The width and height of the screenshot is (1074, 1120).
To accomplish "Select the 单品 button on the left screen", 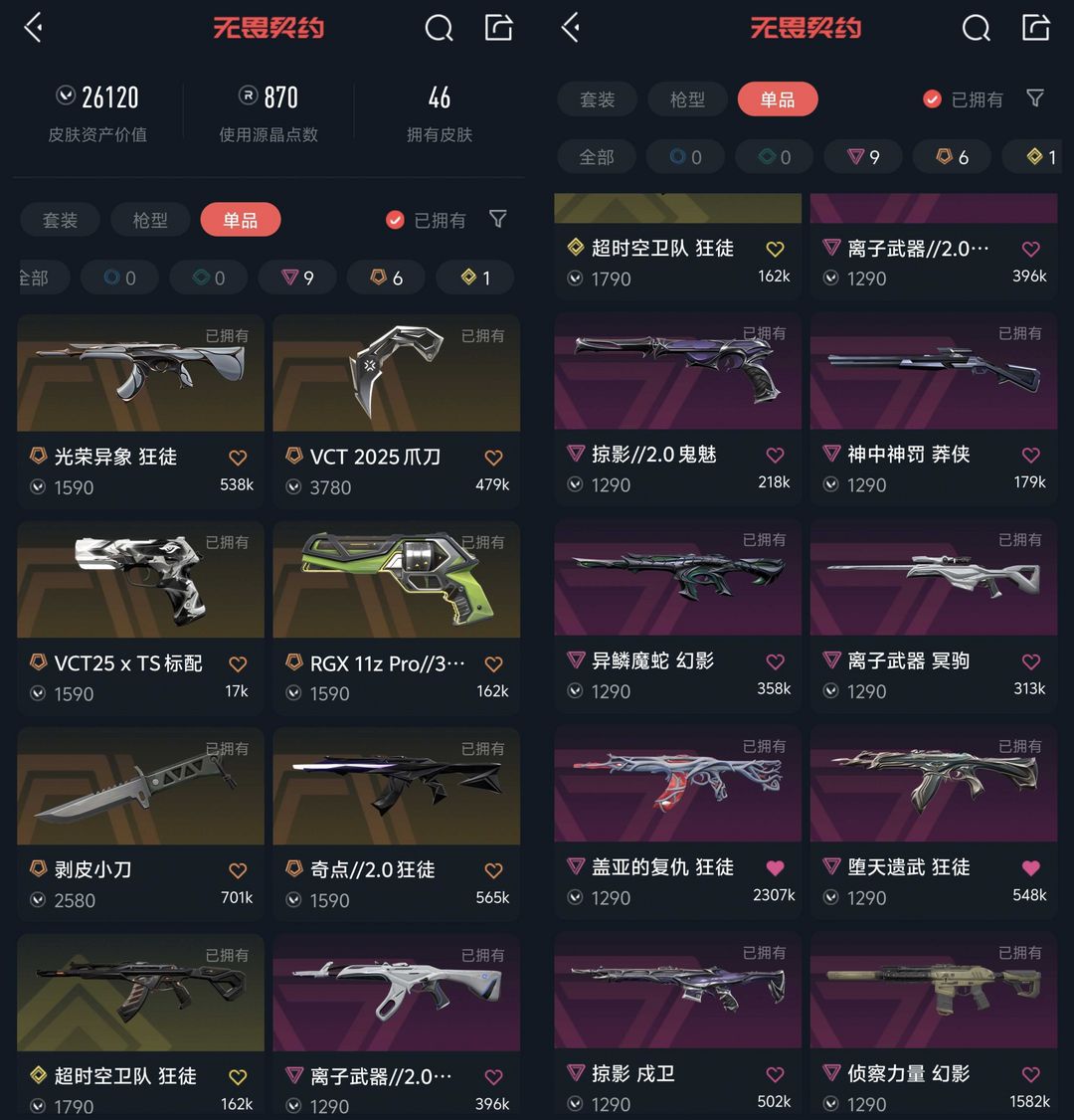I will 241,220.
